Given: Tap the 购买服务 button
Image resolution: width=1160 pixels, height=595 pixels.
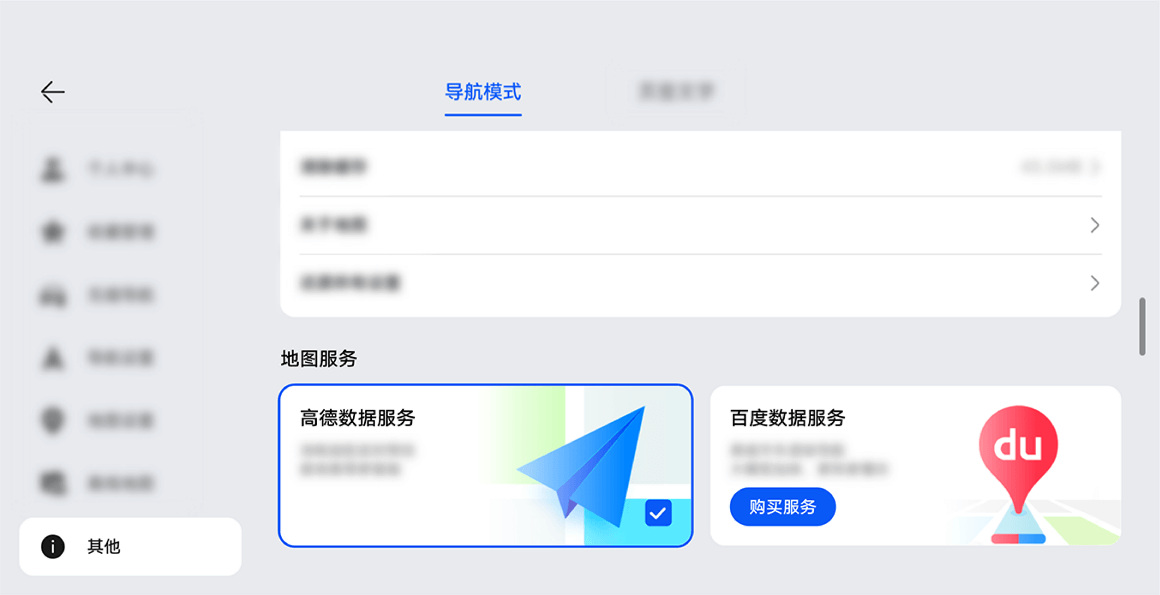Looking at the screenshot, I should 782,507.
